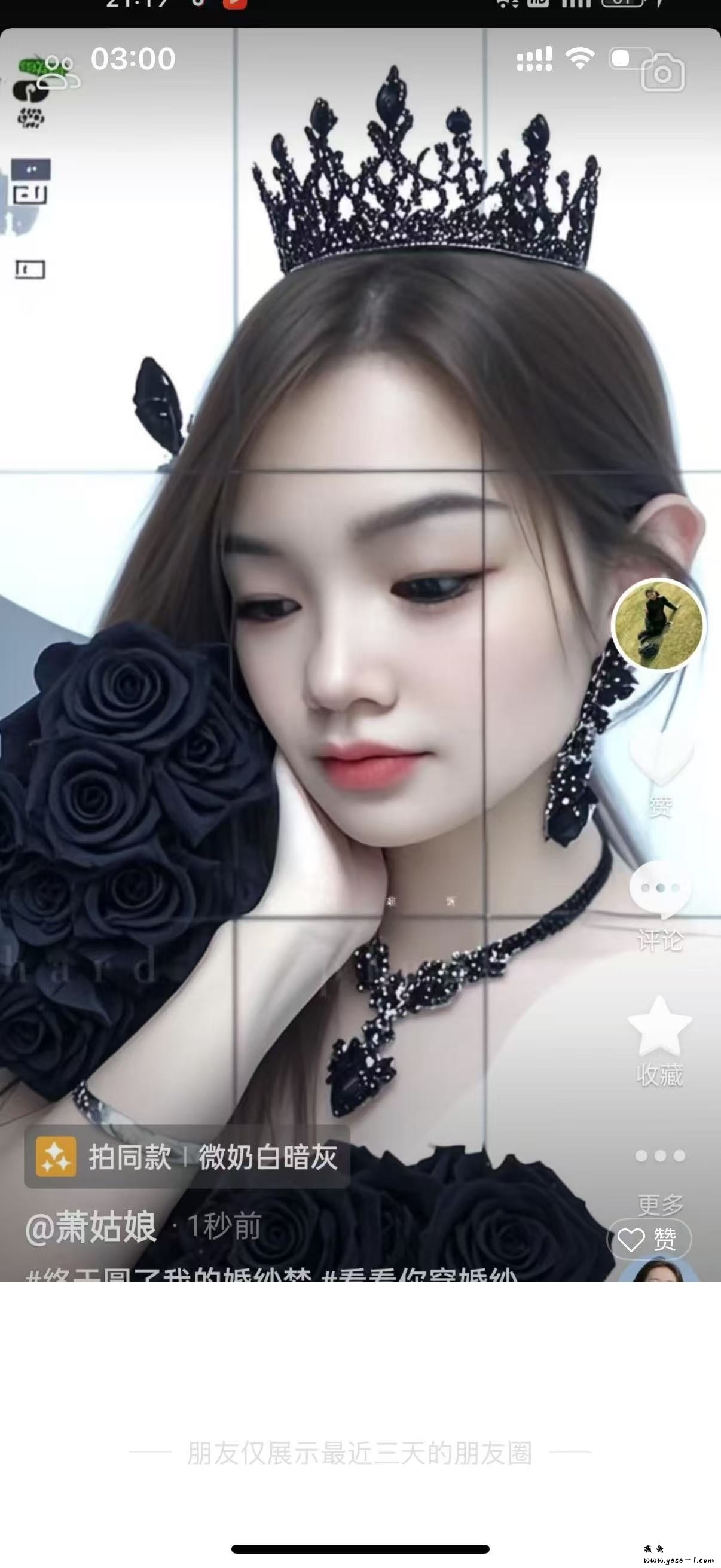Open the profile avatar below the 赞 button
The image size is (721, 1568).
coord(658,1271)
